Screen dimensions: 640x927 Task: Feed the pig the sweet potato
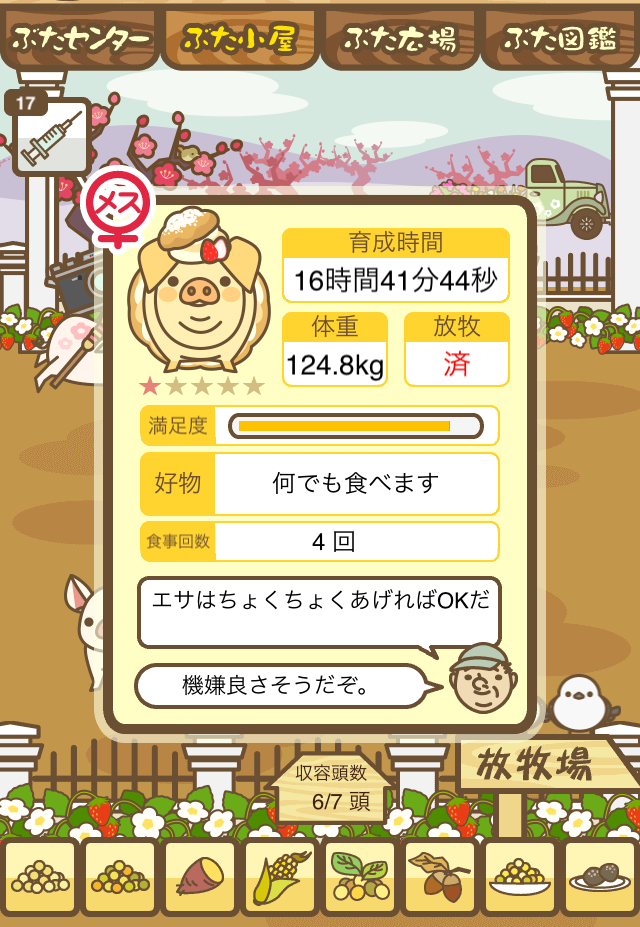(199, 878)
